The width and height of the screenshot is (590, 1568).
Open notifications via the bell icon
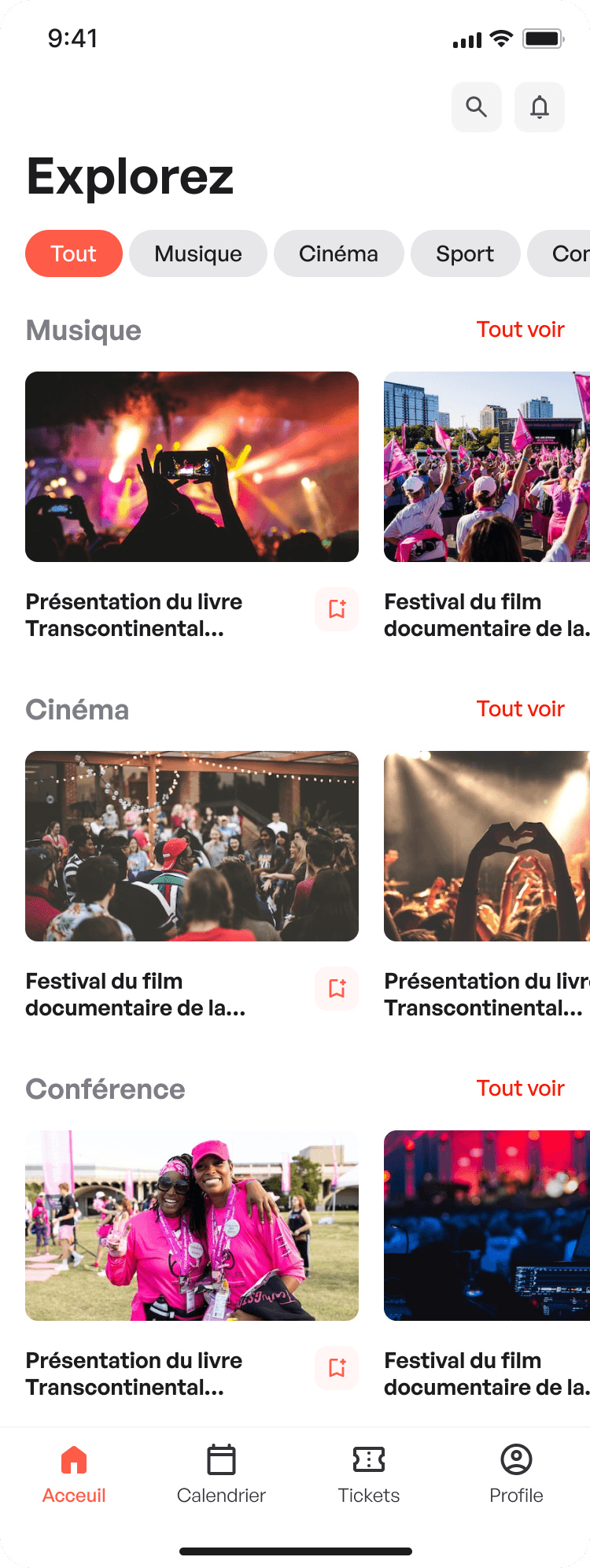point(539,107)
